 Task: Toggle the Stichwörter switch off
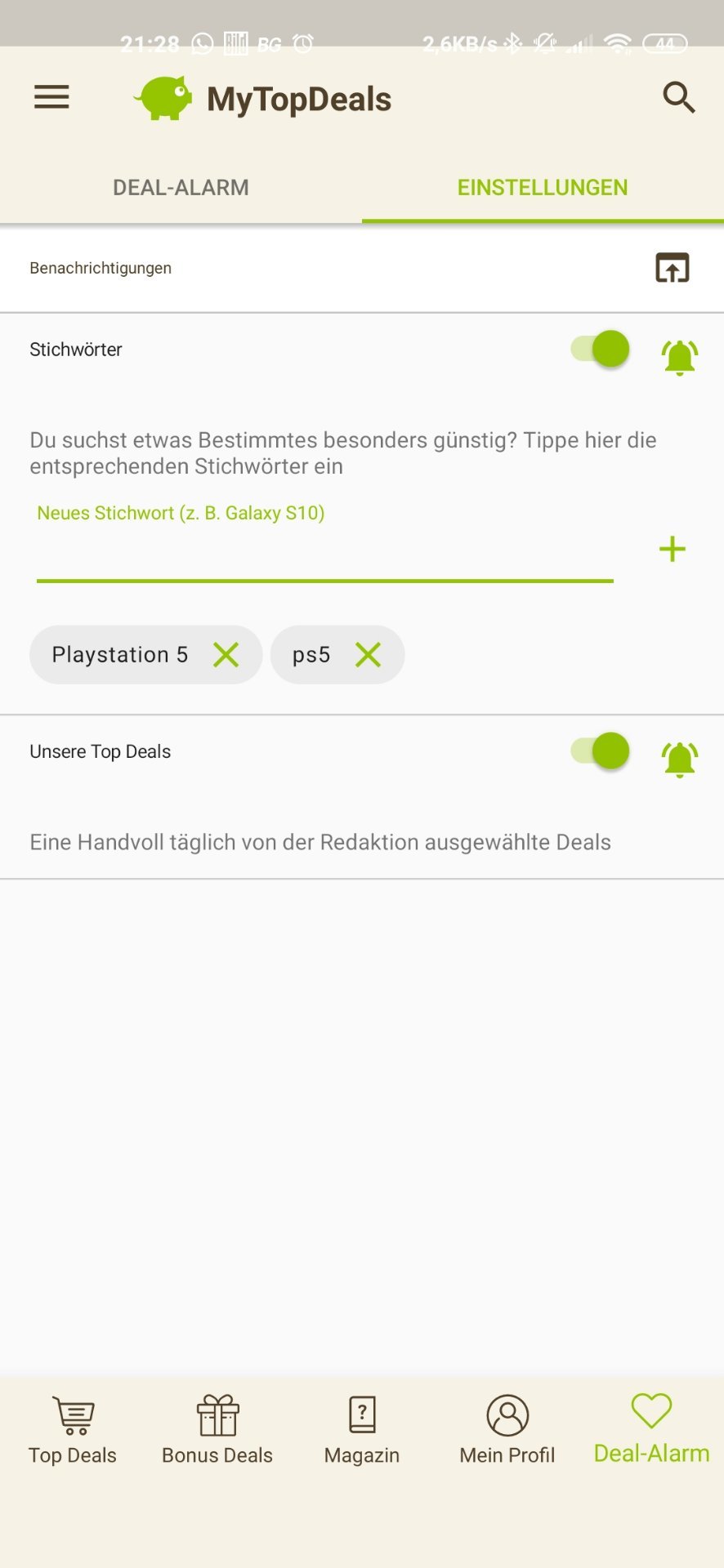click(601, 350)
